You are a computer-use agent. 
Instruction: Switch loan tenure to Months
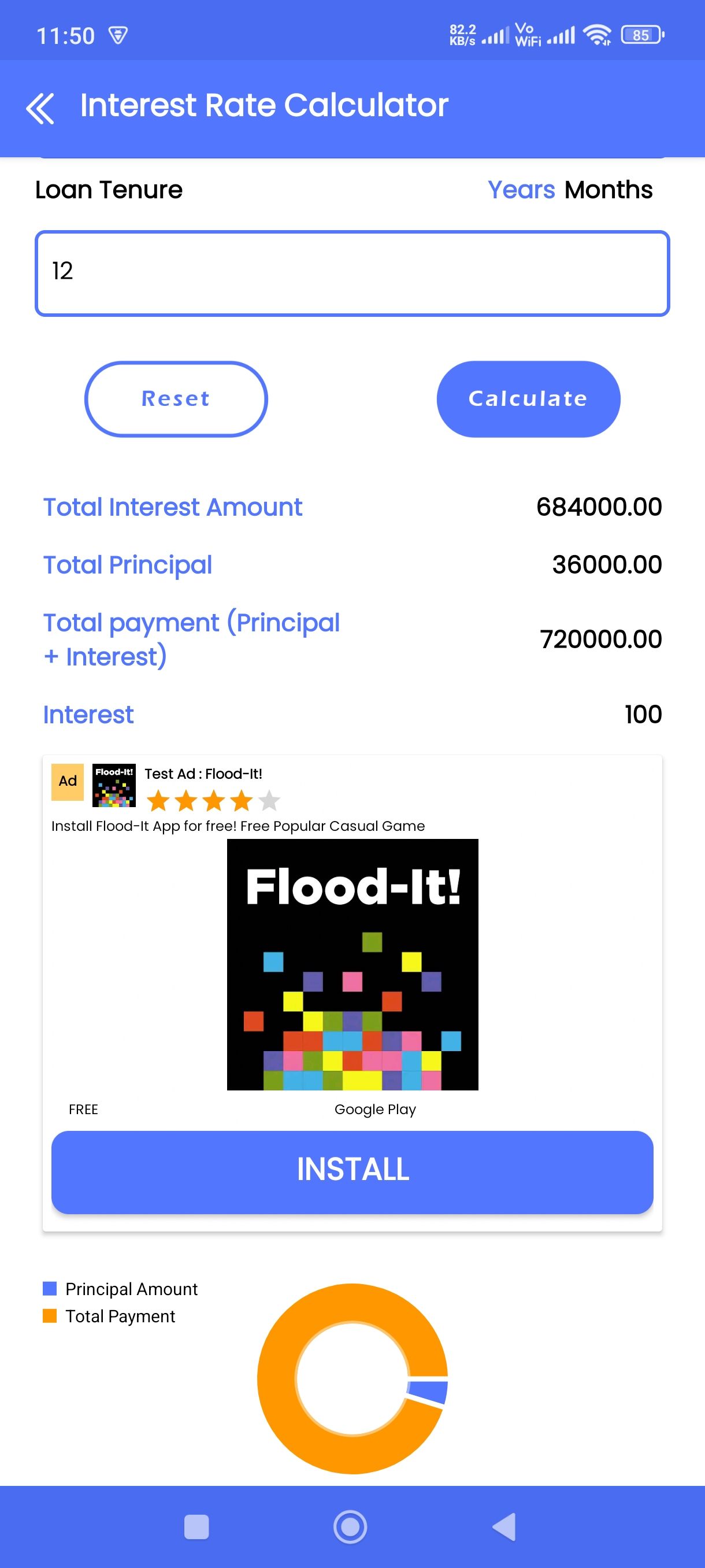[608, 190]
